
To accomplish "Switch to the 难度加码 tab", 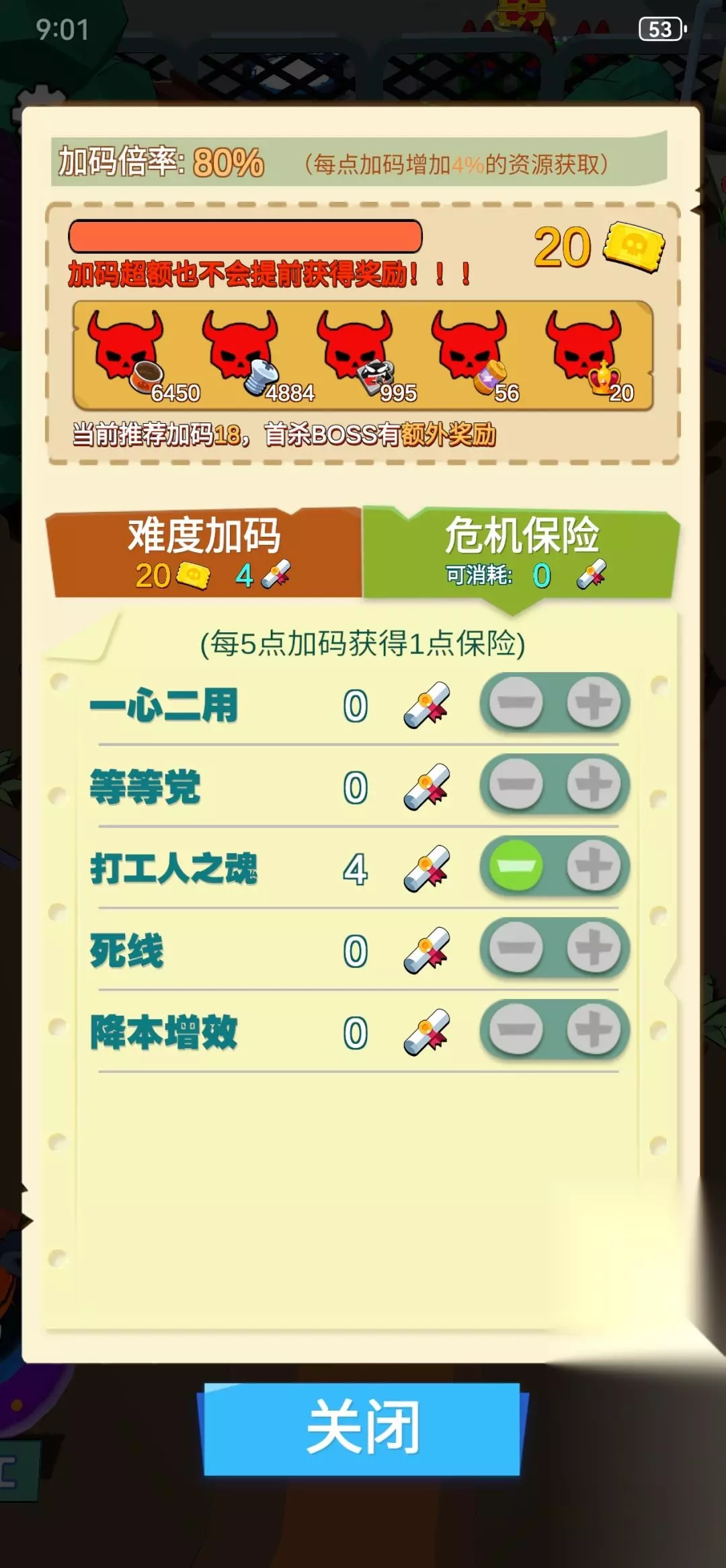I will coord(204,553).
